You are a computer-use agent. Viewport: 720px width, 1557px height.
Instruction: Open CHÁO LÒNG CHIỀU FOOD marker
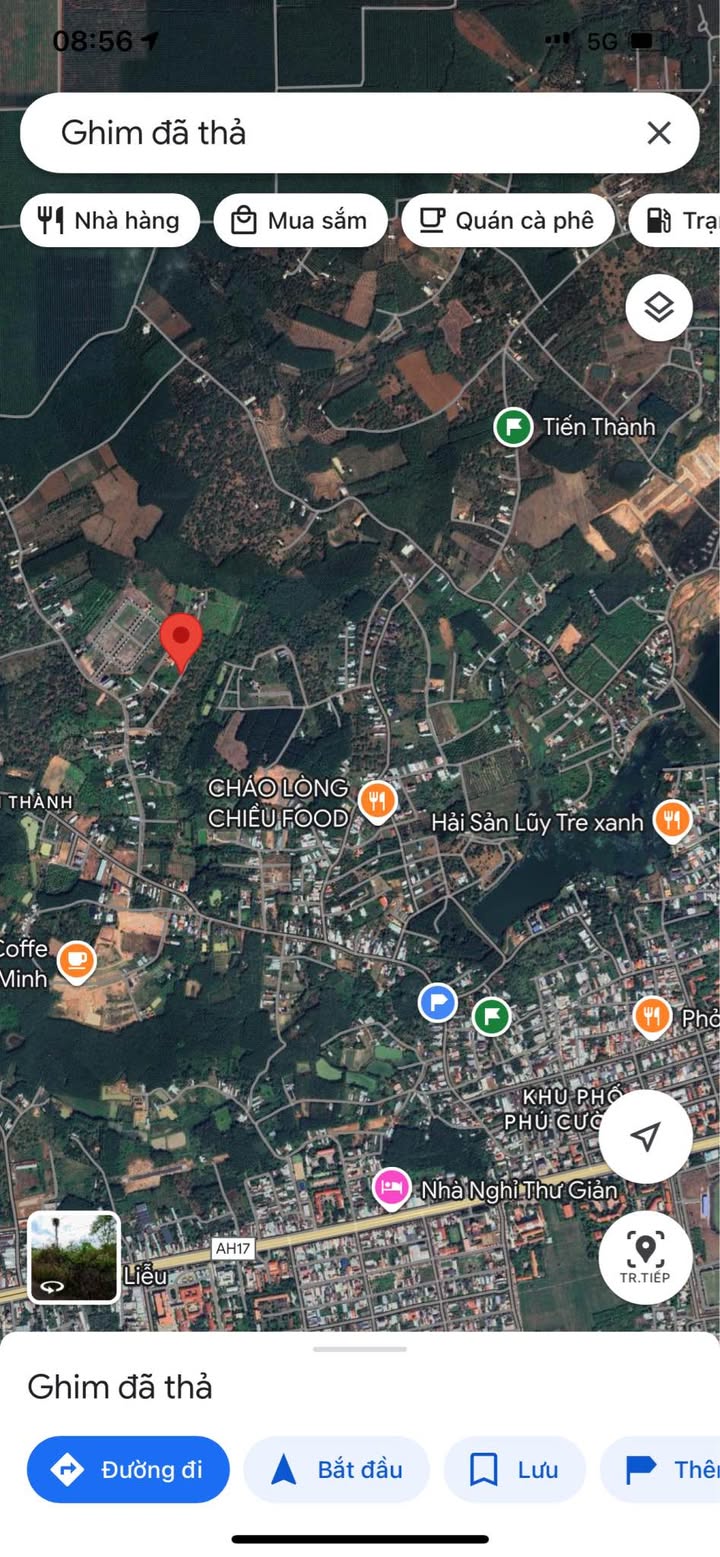(377, 801)
